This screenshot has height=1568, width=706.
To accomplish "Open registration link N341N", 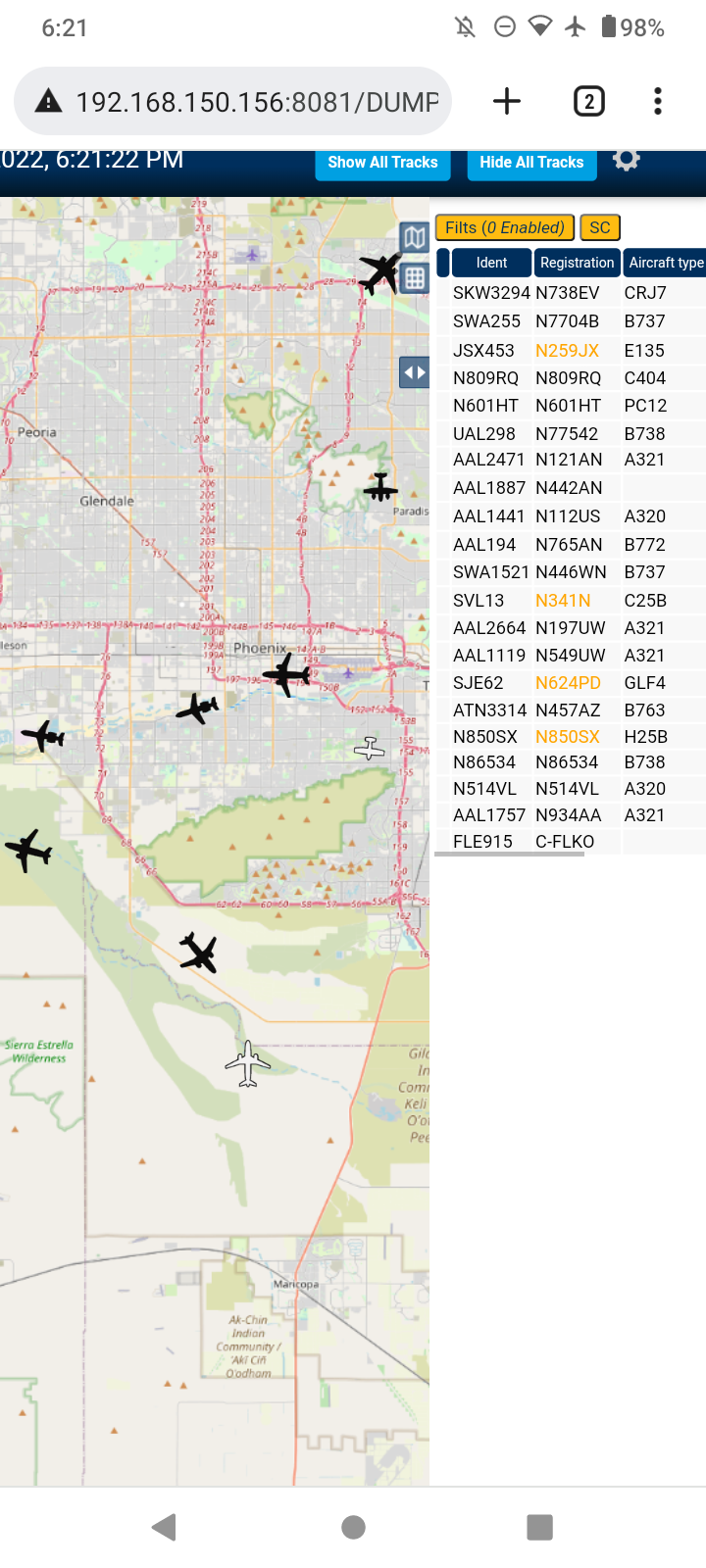I will (x=563, y=601).
